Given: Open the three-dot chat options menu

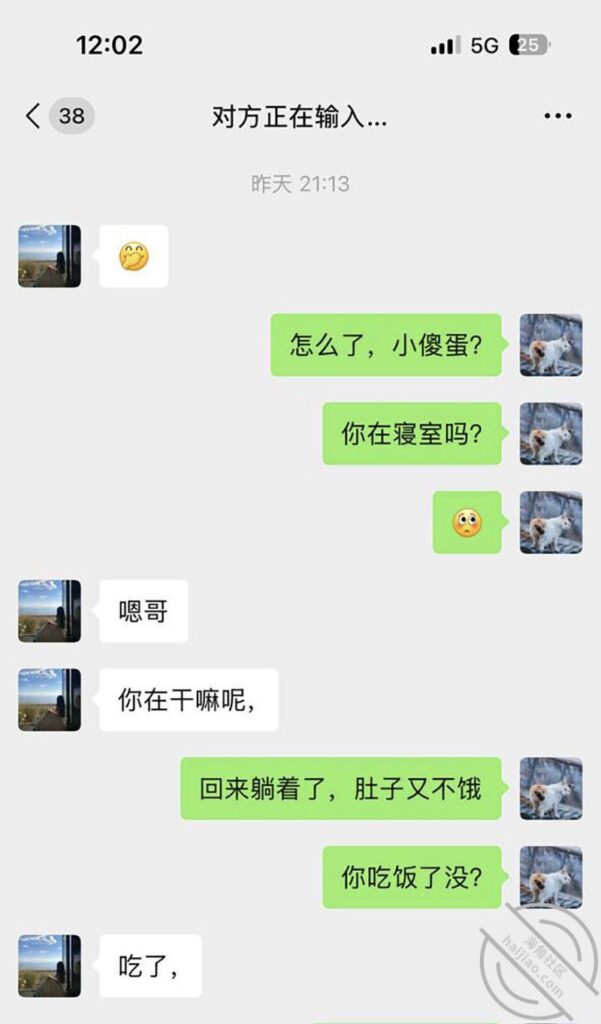Looking at the screenshot, I should 557,117.
